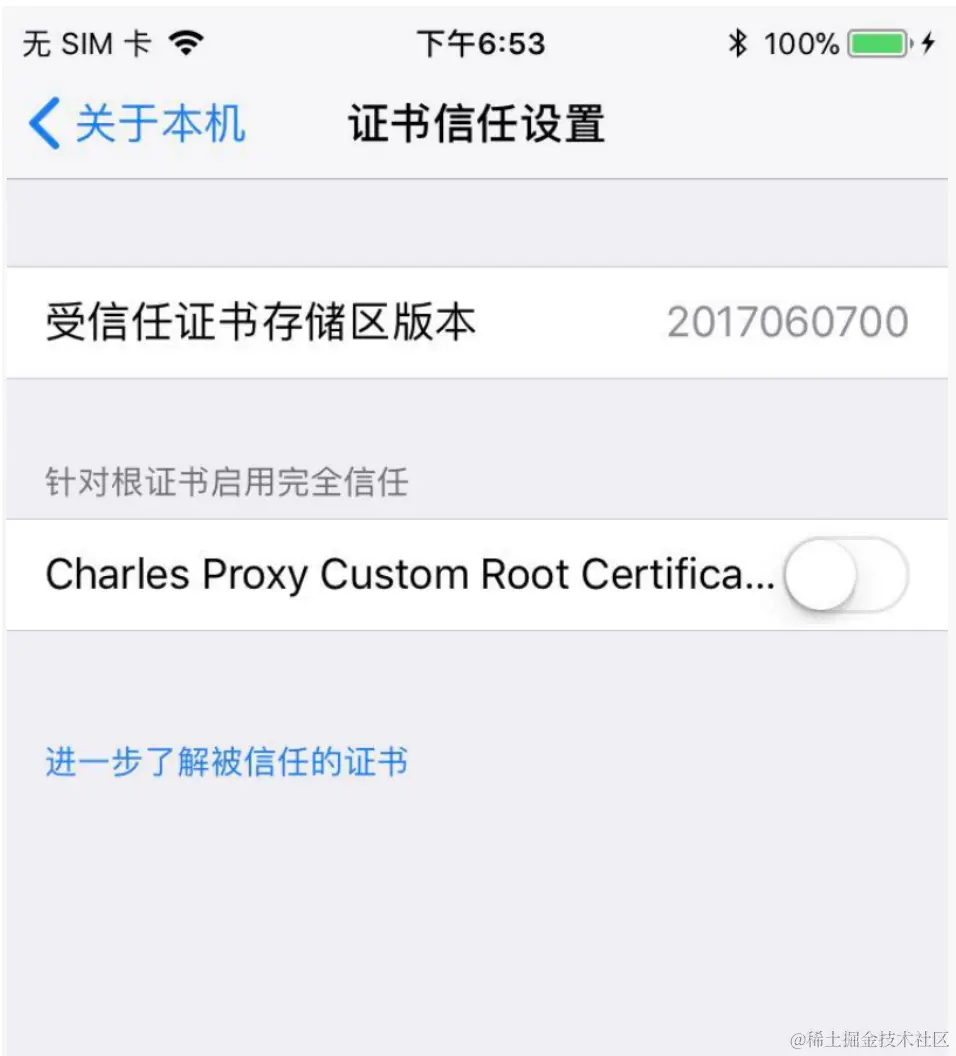Enable full trust for Charles Proxy certificate

pyautogui.click(x=846, y=575)
